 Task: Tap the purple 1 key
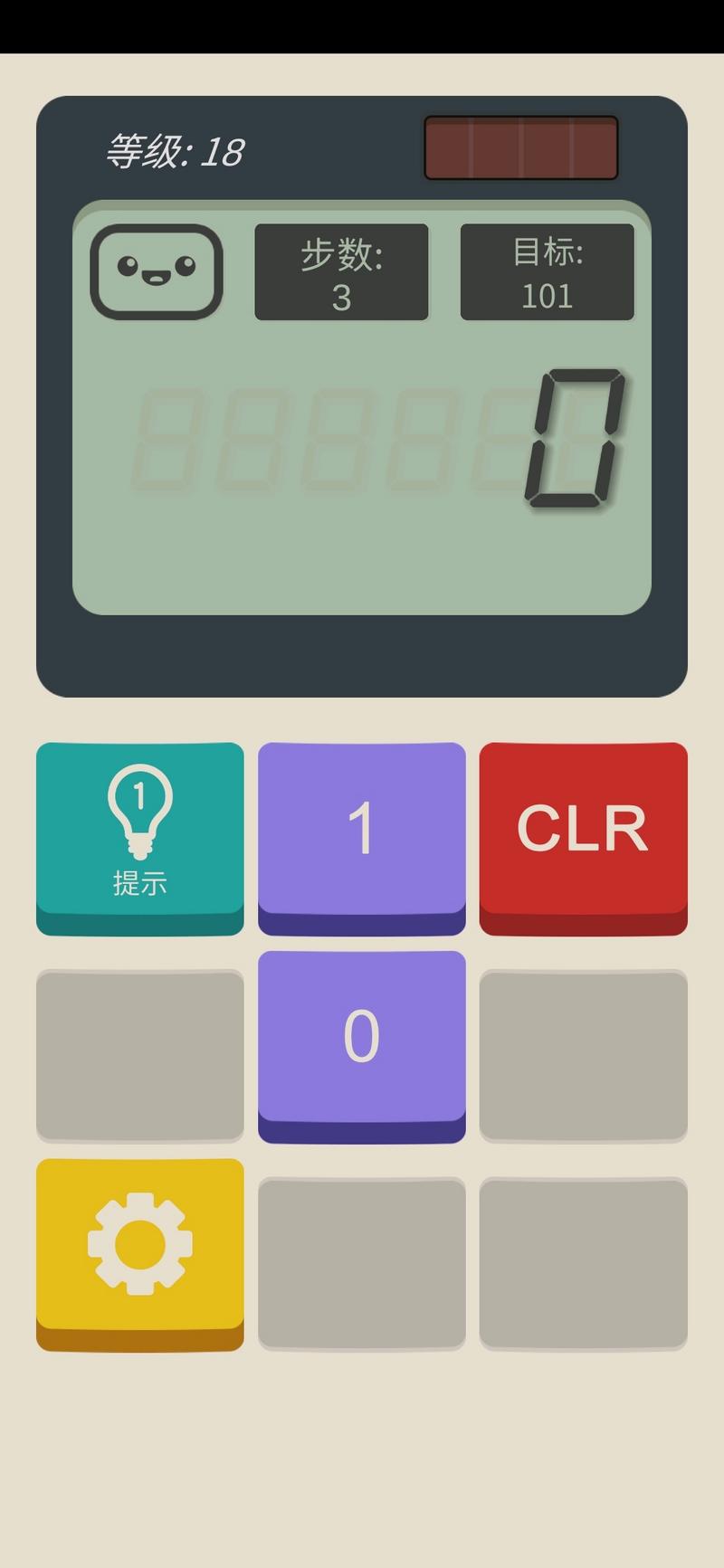pos(362,838)
